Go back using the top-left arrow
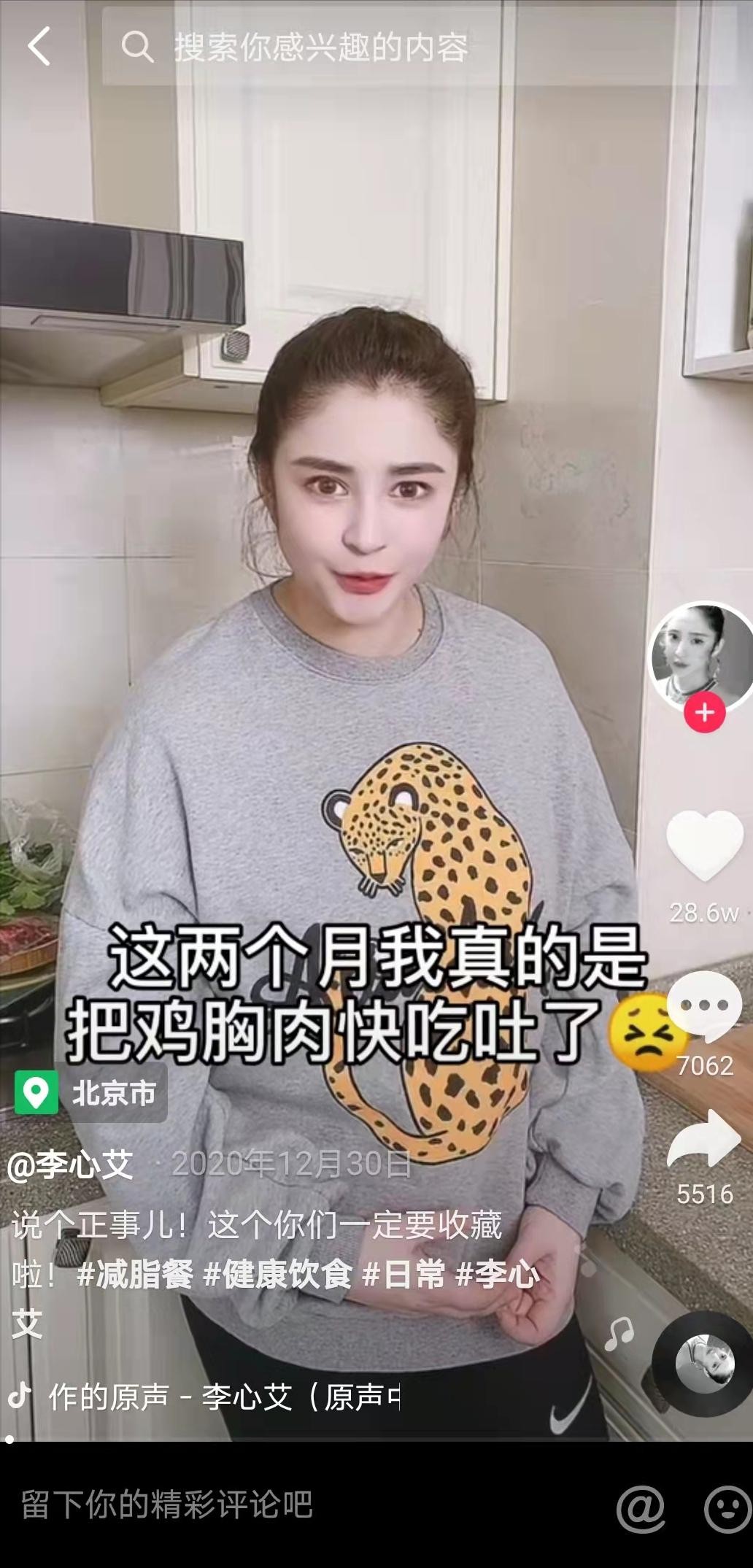The height and width of the screenshot is (1568, 753). 39,47
